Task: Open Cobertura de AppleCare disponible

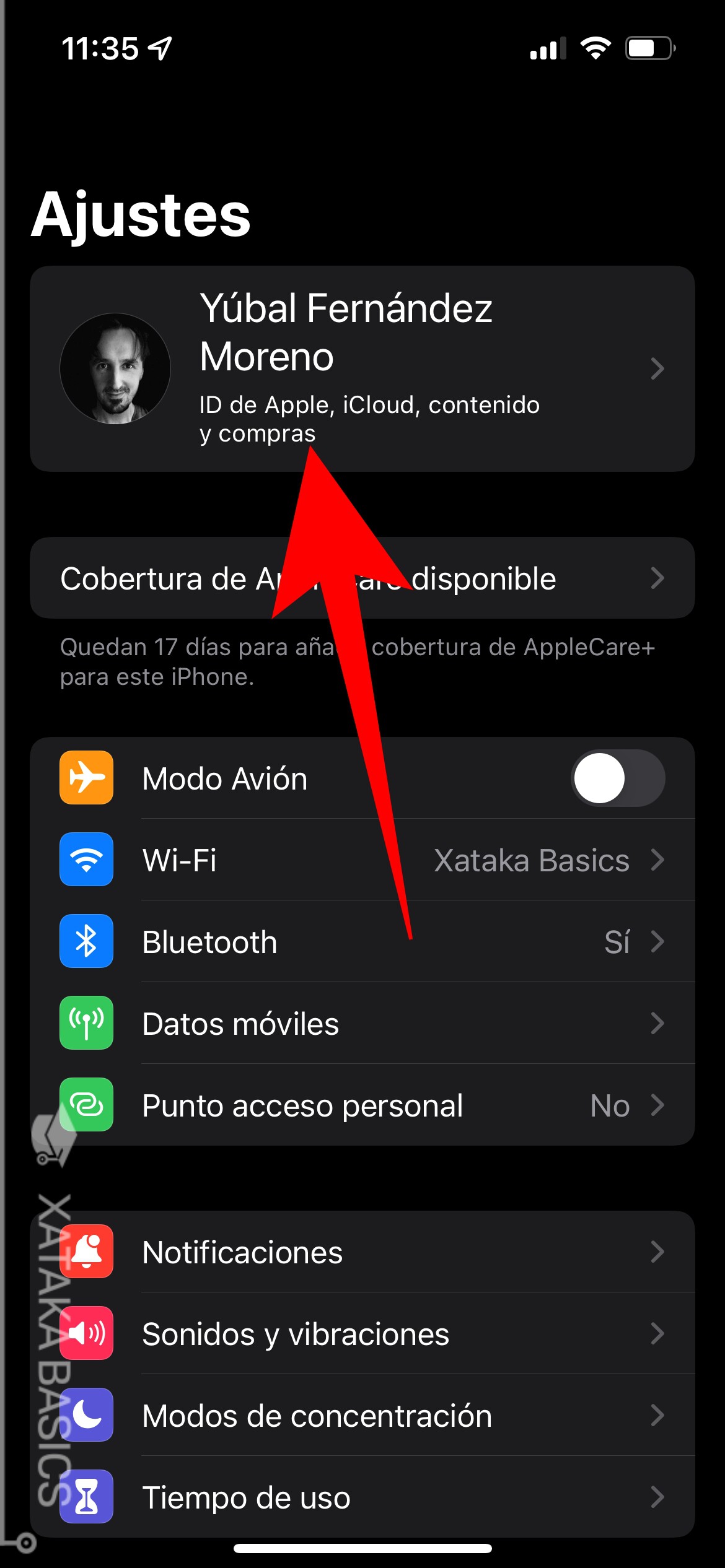Action: pos(362,578)
